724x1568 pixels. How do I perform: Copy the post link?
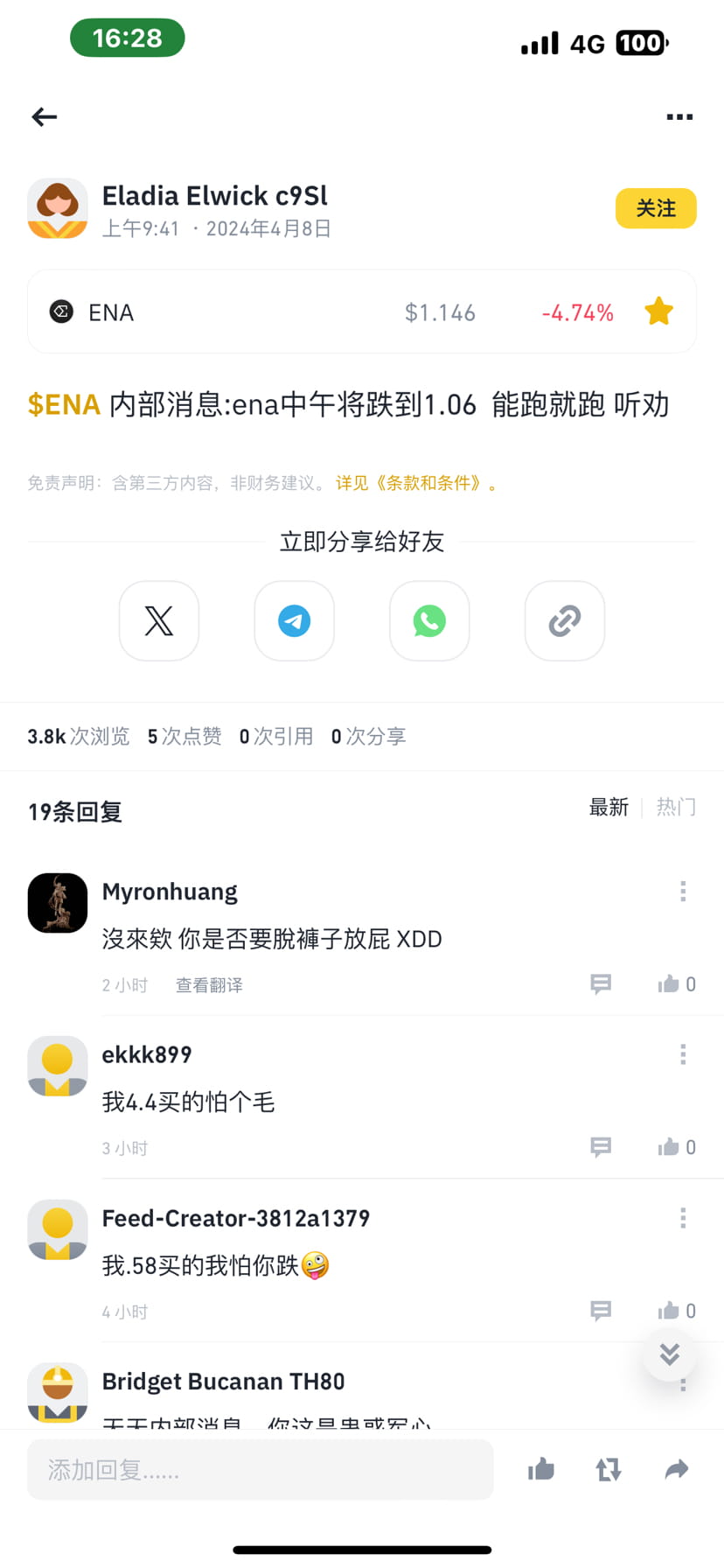coord(564,621)
